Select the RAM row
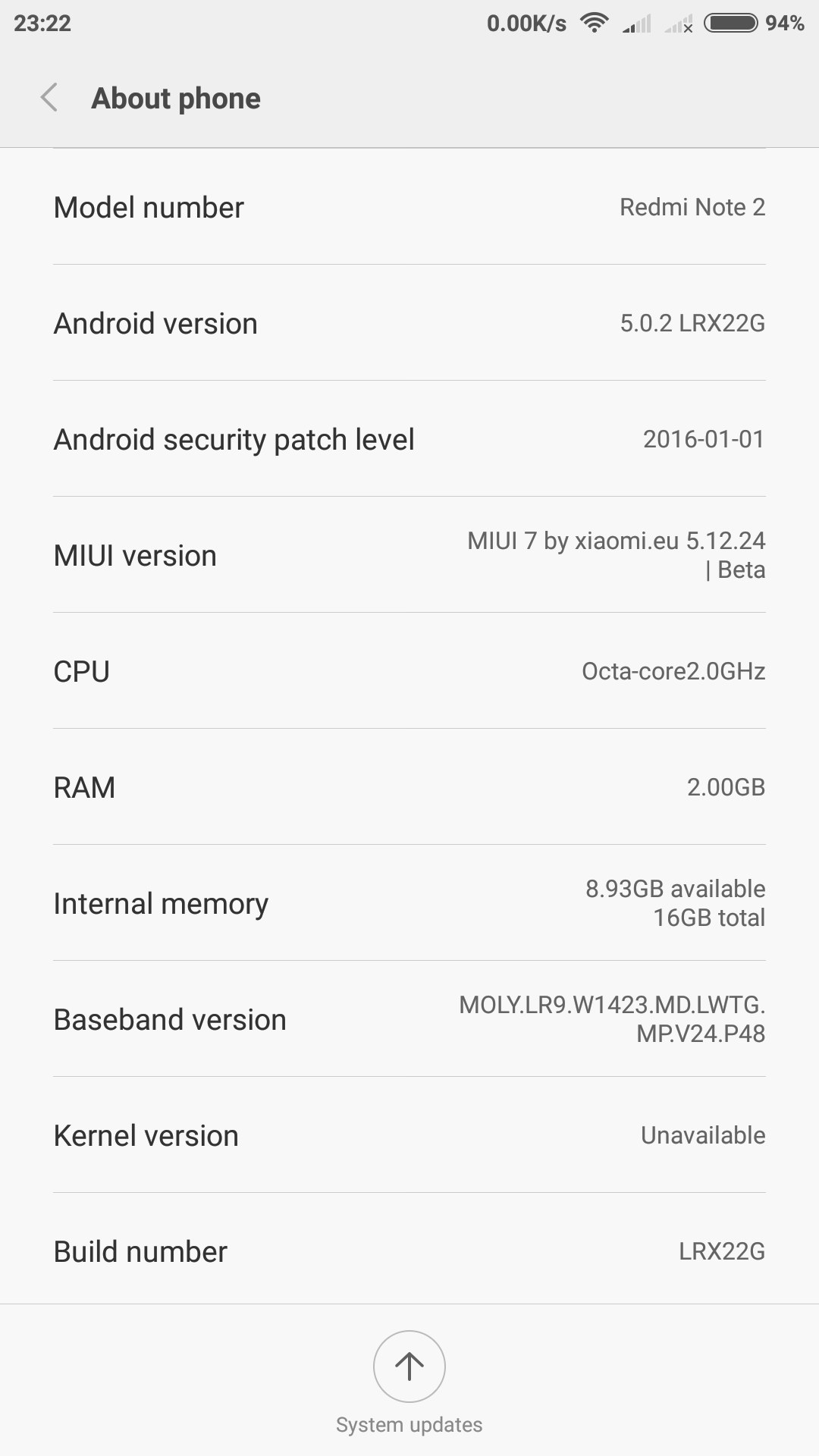 click(x=409, y=787)
